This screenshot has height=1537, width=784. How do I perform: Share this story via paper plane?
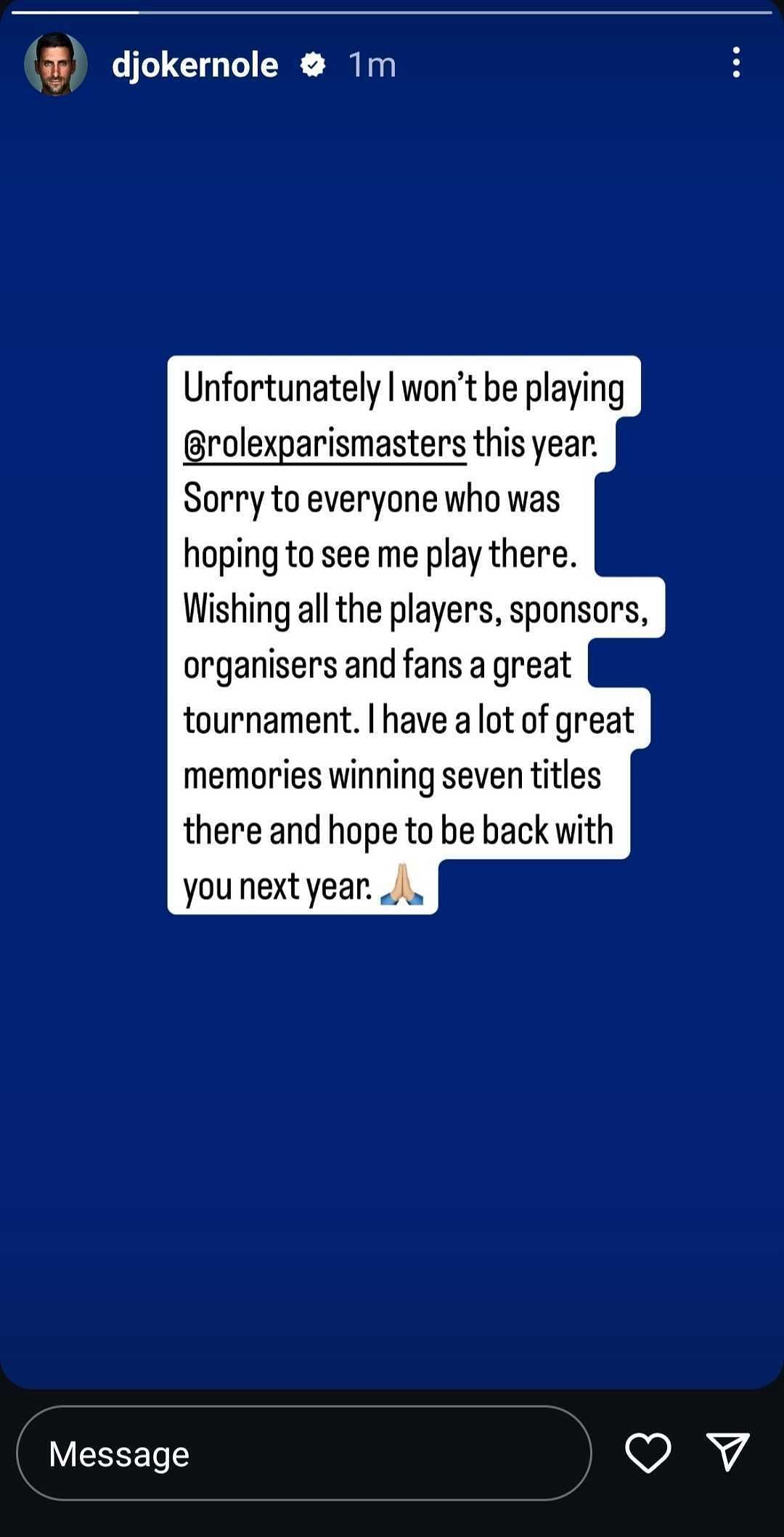(727, 1452)
